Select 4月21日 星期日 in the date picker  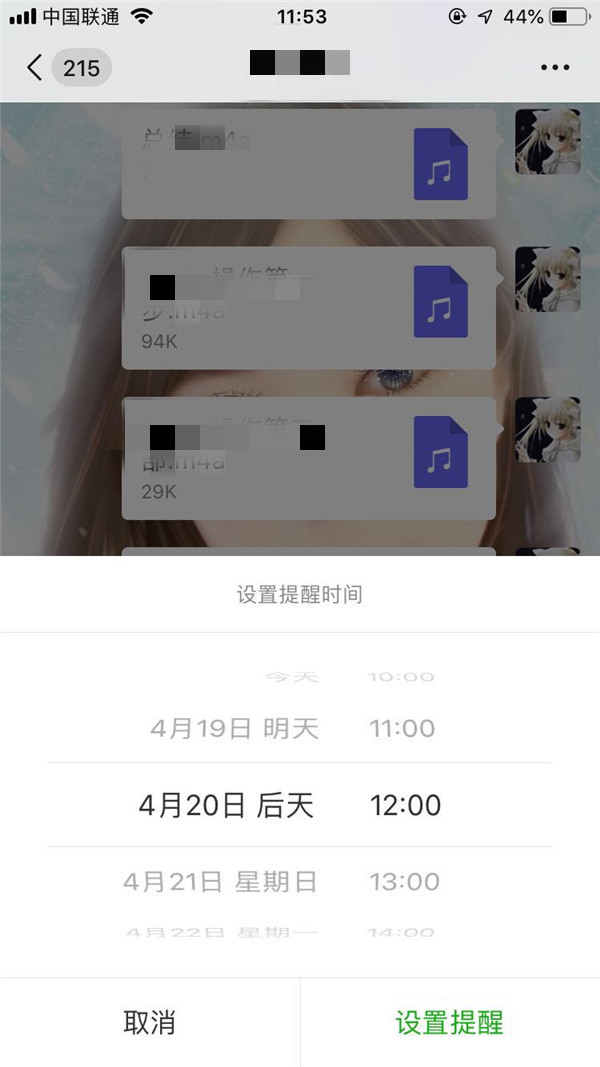(x=220, y=881)
